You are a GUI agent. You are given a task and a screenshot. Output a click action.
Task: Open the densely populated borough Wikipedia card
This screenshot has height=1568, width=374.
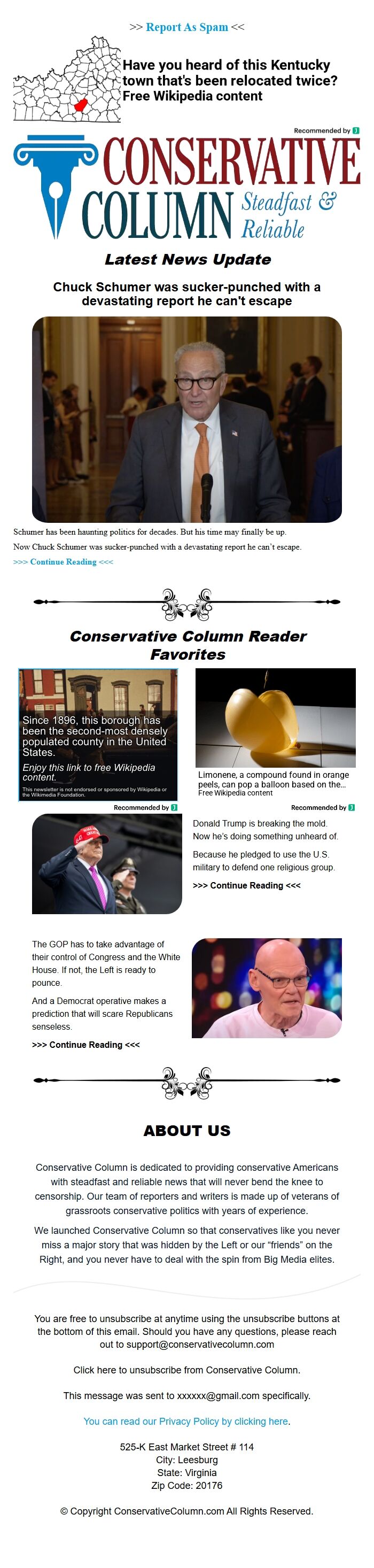98,735
